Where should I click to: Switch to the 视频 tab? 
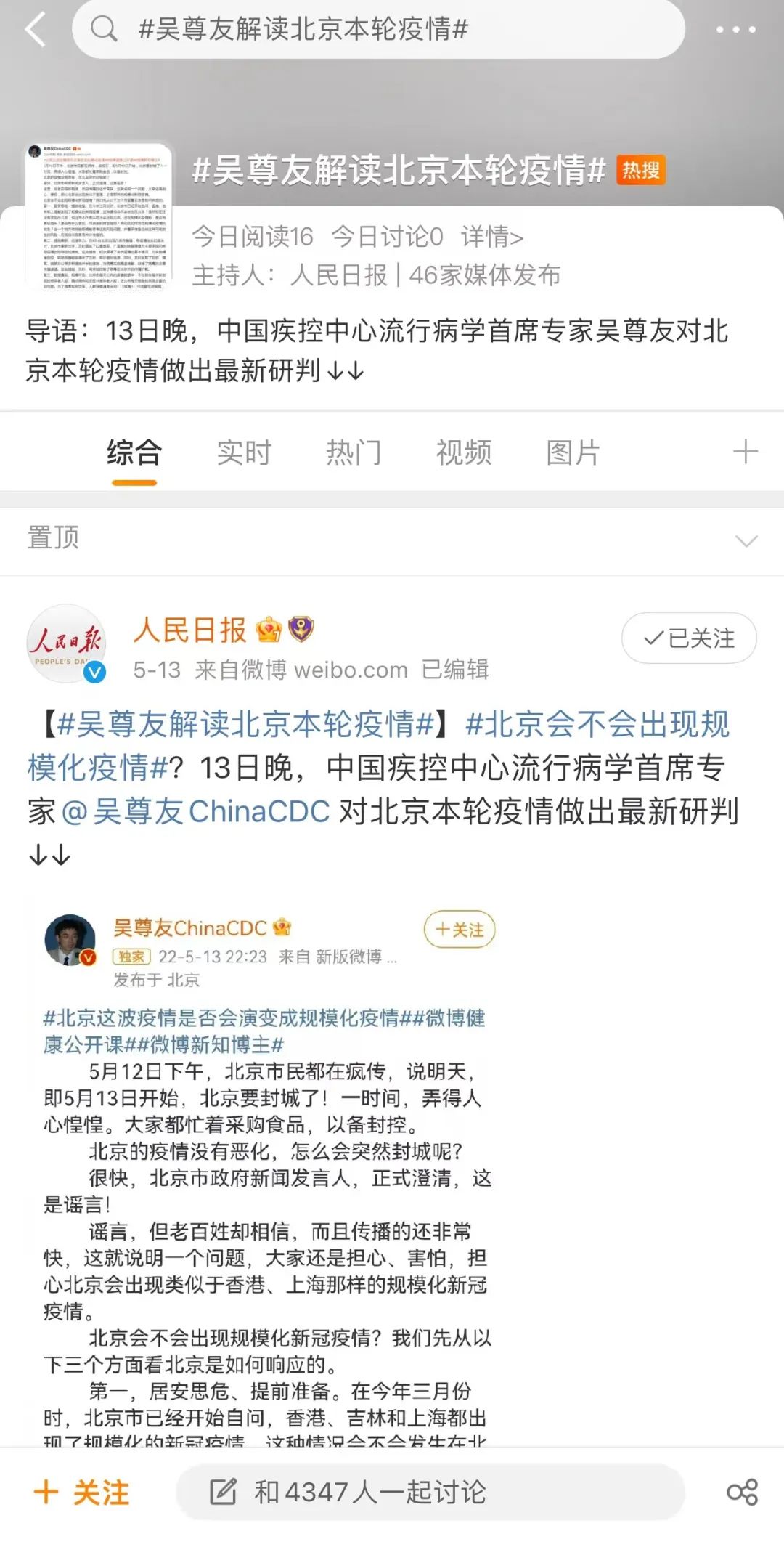pos(464,452)
